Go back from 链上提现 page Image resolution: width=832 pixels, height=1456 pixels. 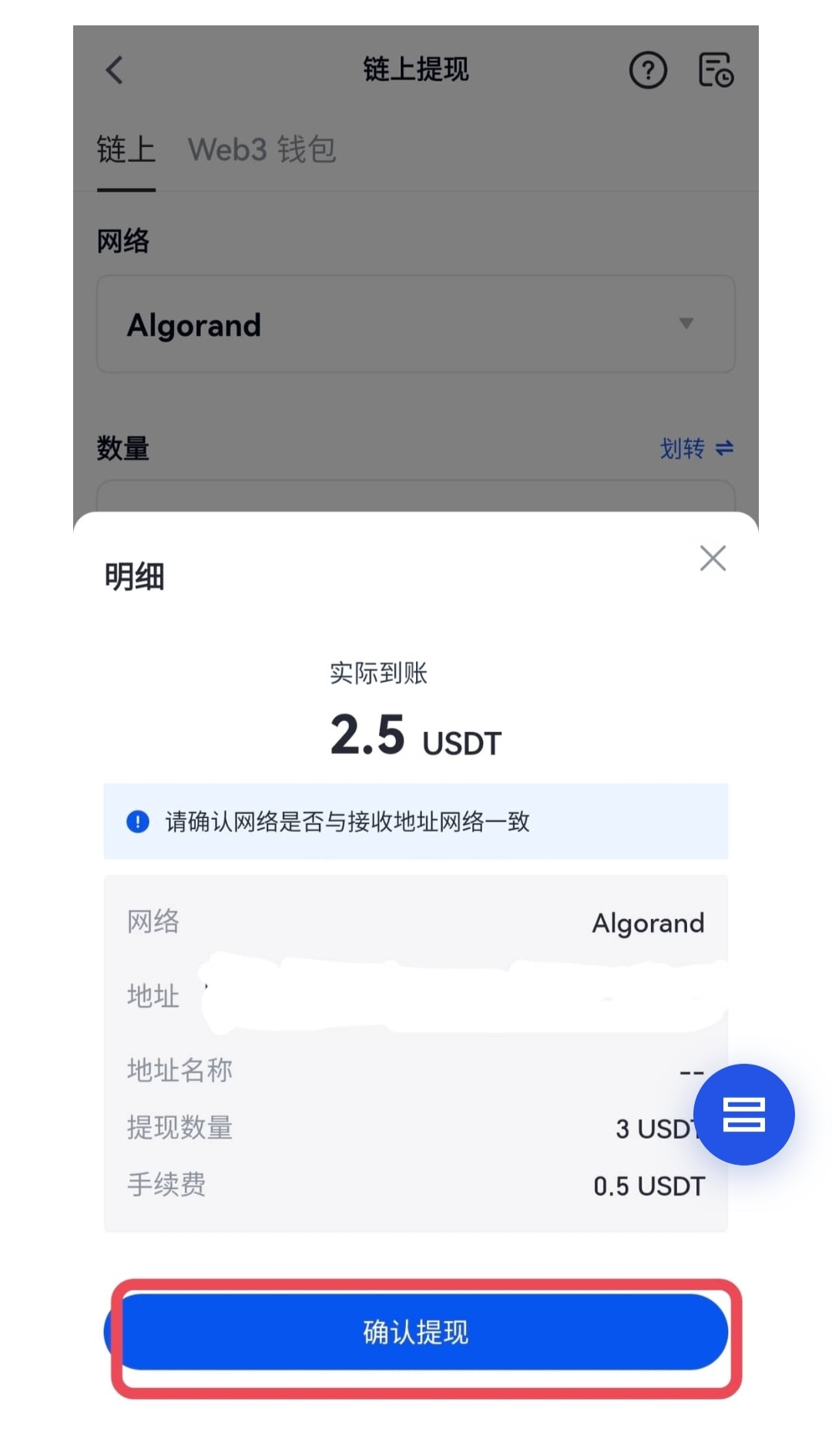[115, 70]
